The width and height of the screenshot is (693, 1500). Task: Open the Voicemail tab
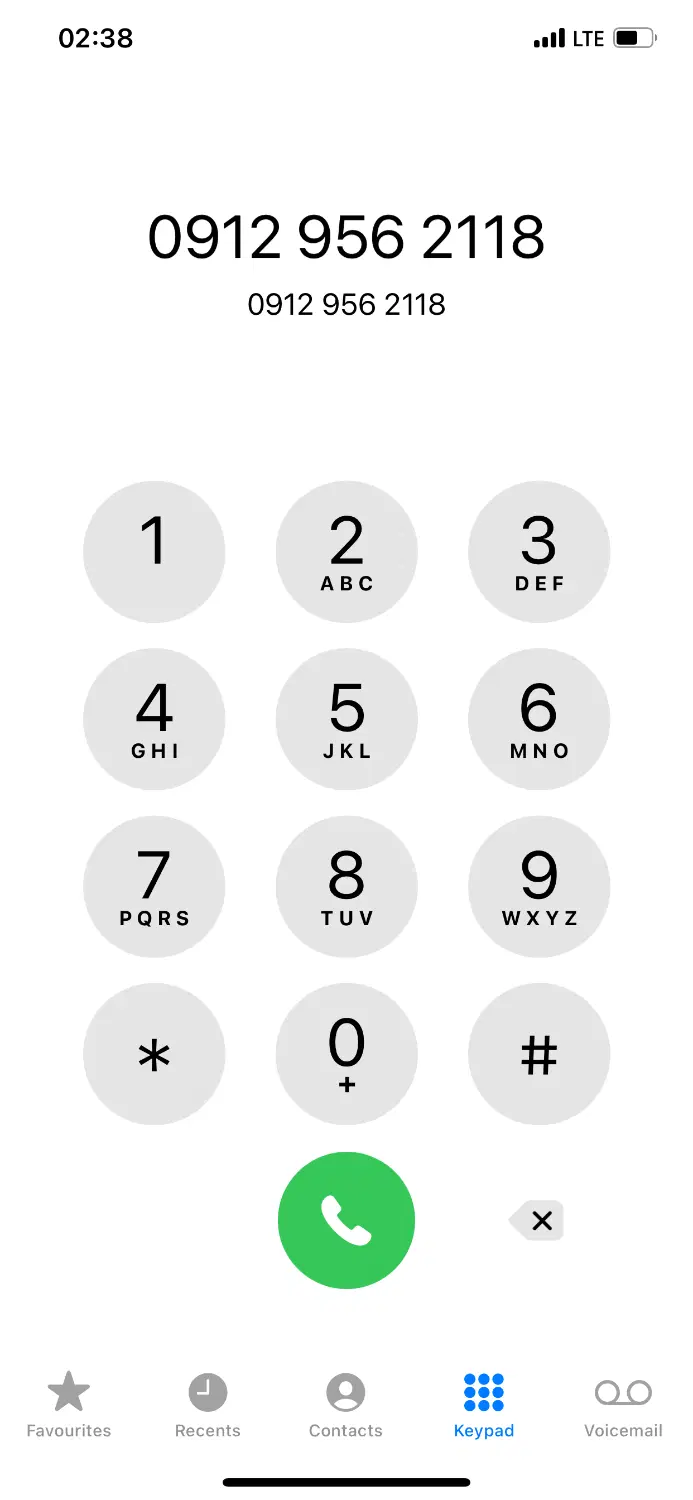pos(623,1404)
